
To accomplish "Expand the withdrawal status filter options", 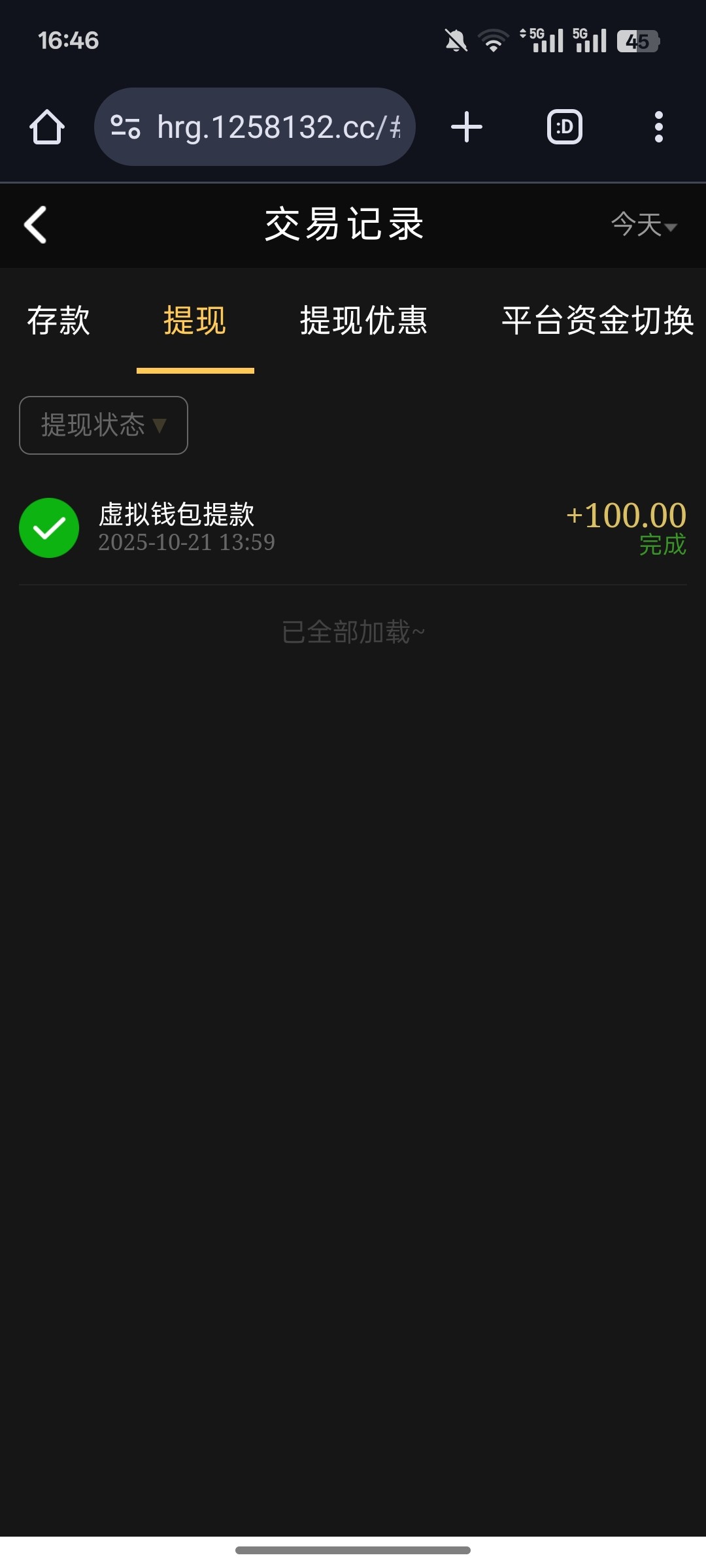I will 103,425.
